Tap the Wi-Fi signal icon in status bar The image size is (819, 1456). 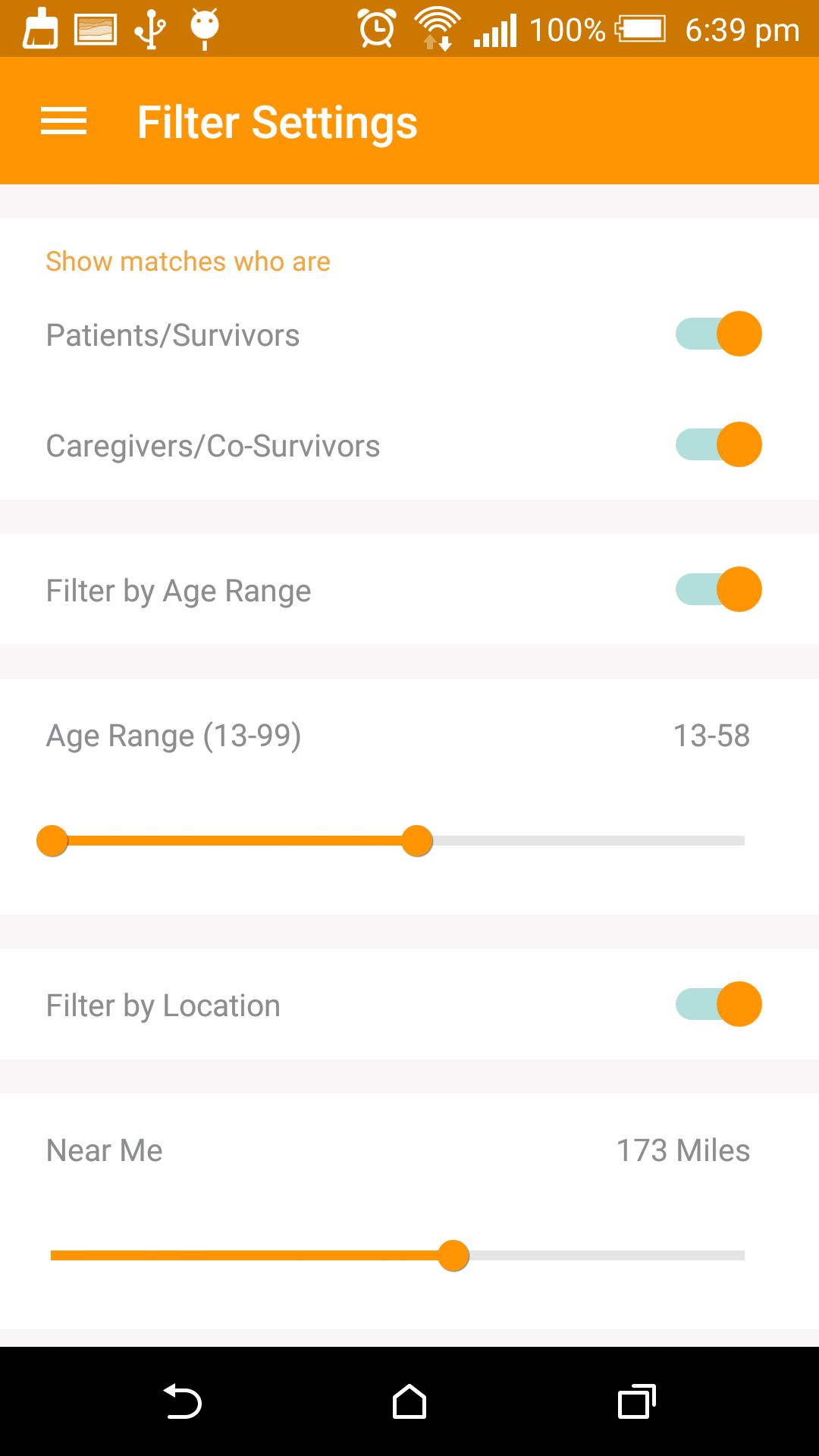point(435,28)
